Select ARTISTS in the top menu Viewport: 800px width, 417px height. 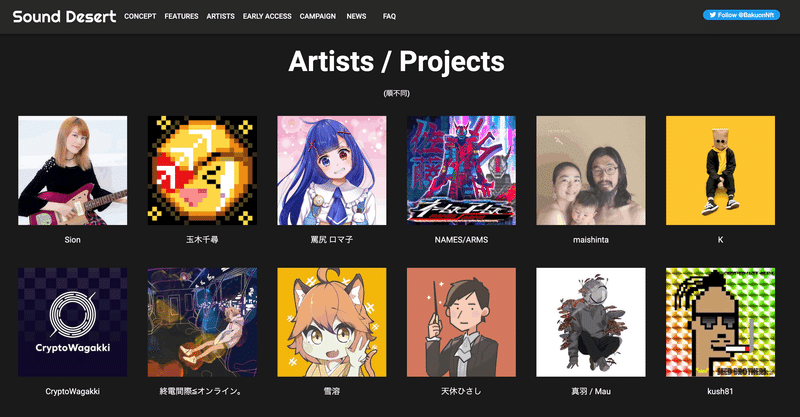(220, 17)
